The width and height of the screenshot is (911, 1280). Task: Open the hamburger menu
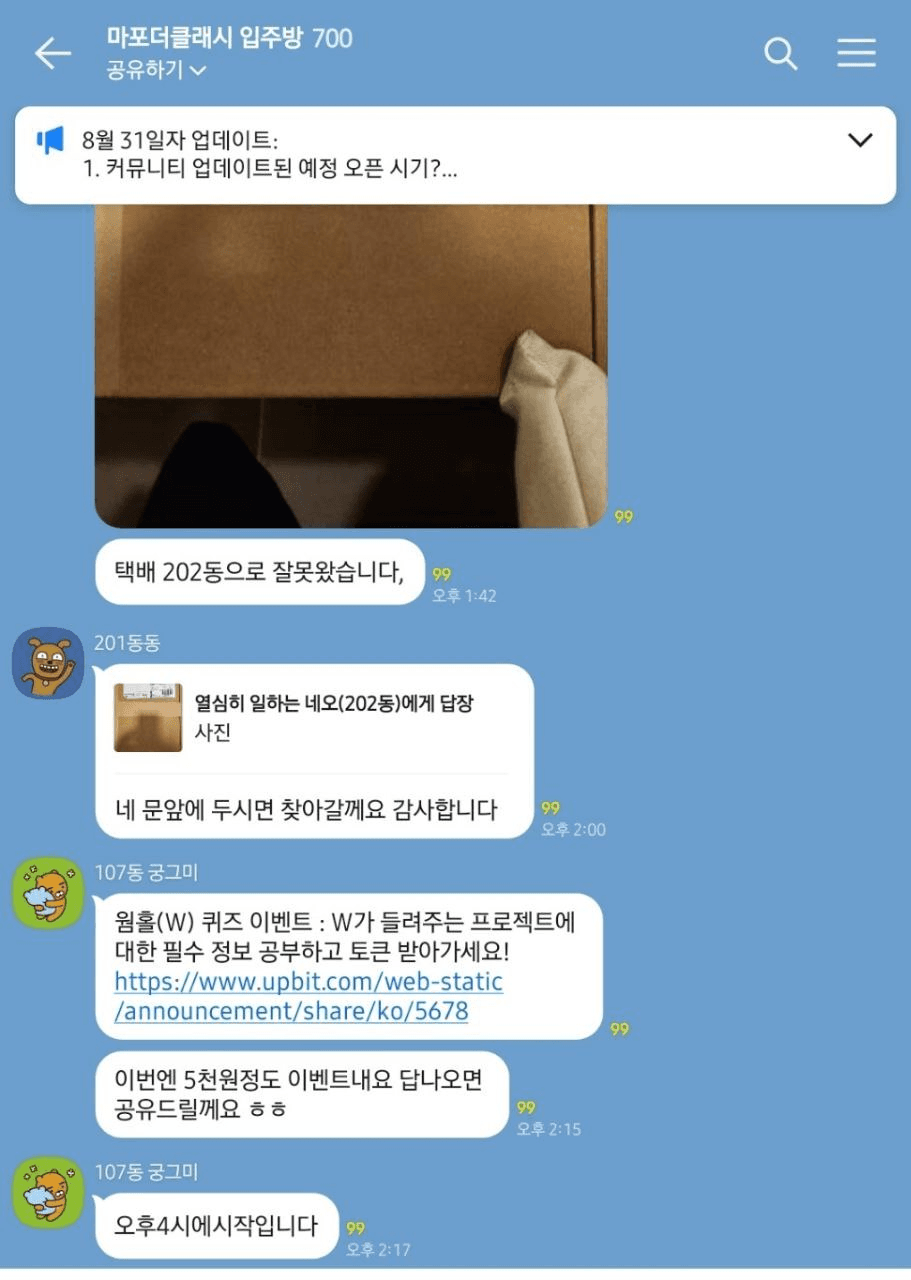tap(856, 53)
